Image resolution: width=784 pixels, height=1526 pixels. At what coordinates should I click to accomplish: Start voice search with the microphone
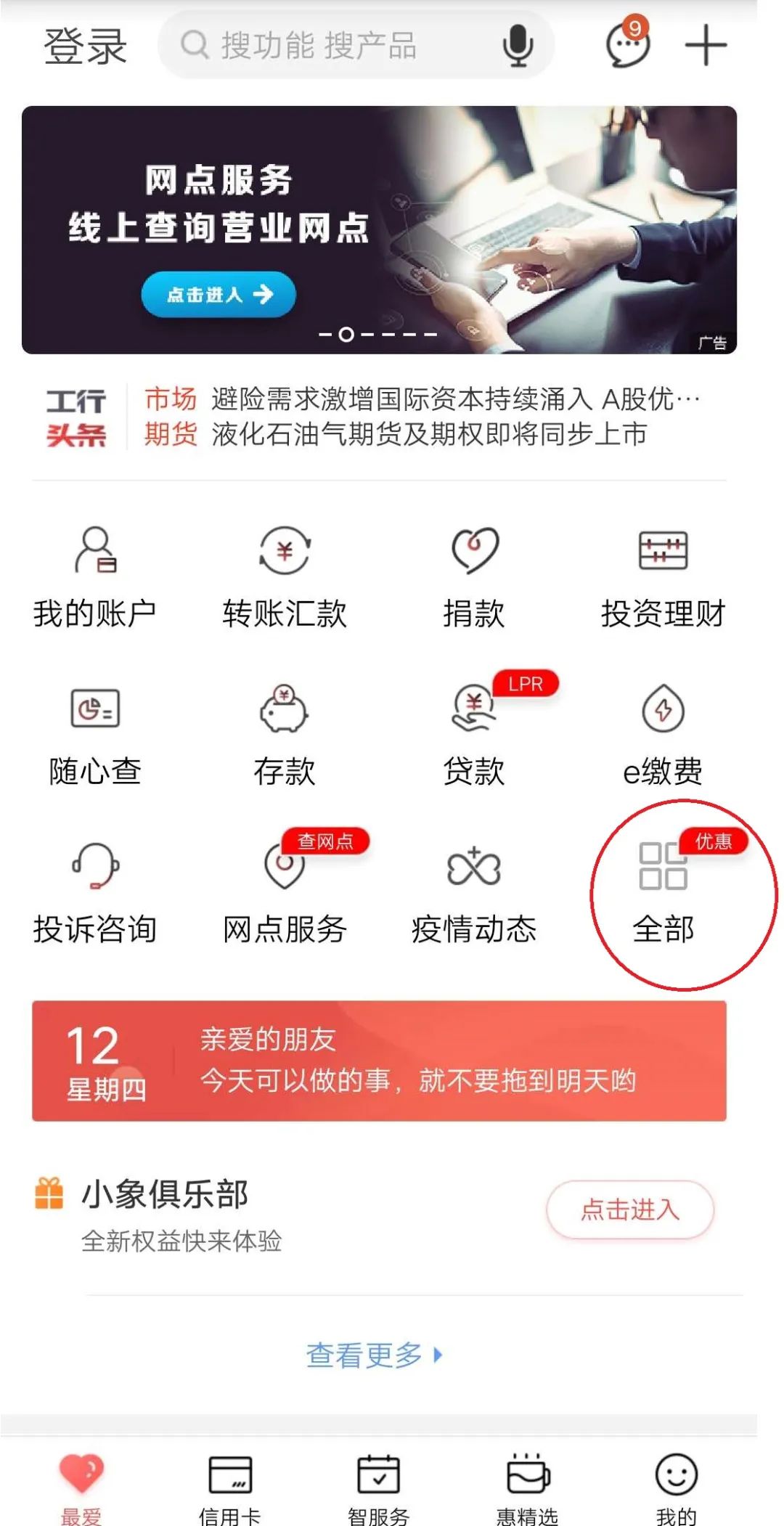coord(518,46)
